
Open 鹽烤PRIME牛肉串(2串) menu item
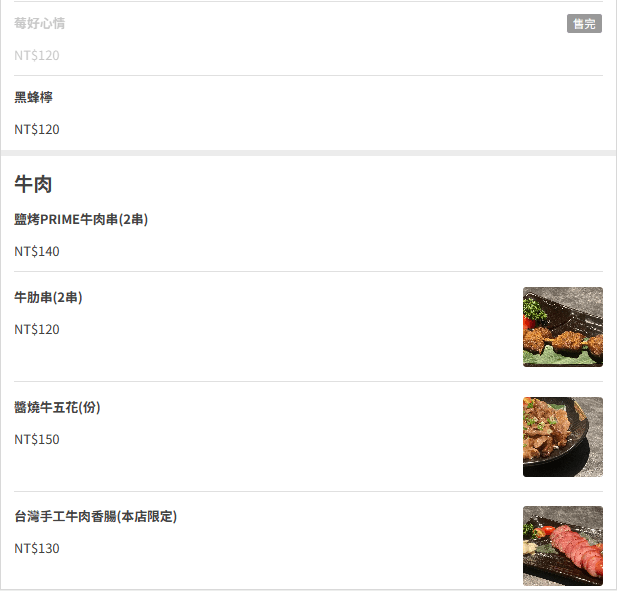point(308,235)
